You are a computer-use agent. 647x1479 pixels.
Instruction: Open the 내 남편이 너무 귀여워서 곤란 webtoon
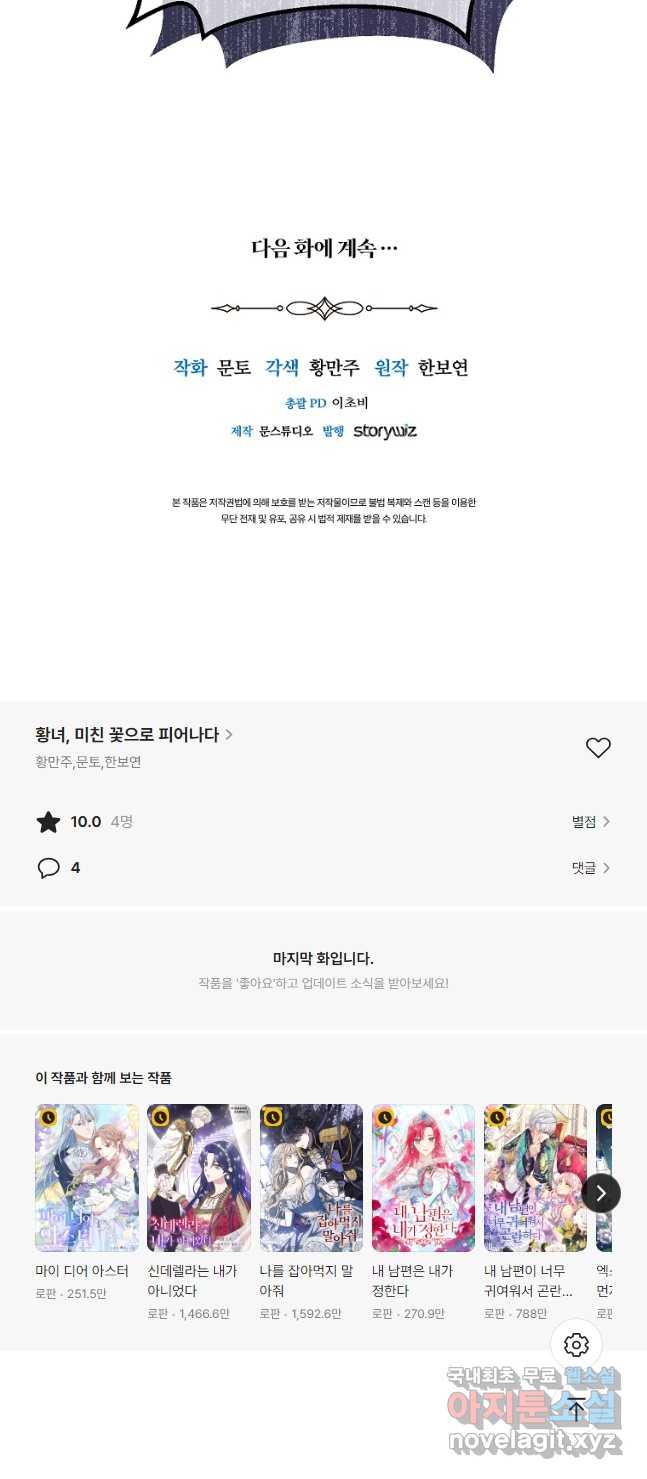pyautogui.click(x=535, y=1178)
